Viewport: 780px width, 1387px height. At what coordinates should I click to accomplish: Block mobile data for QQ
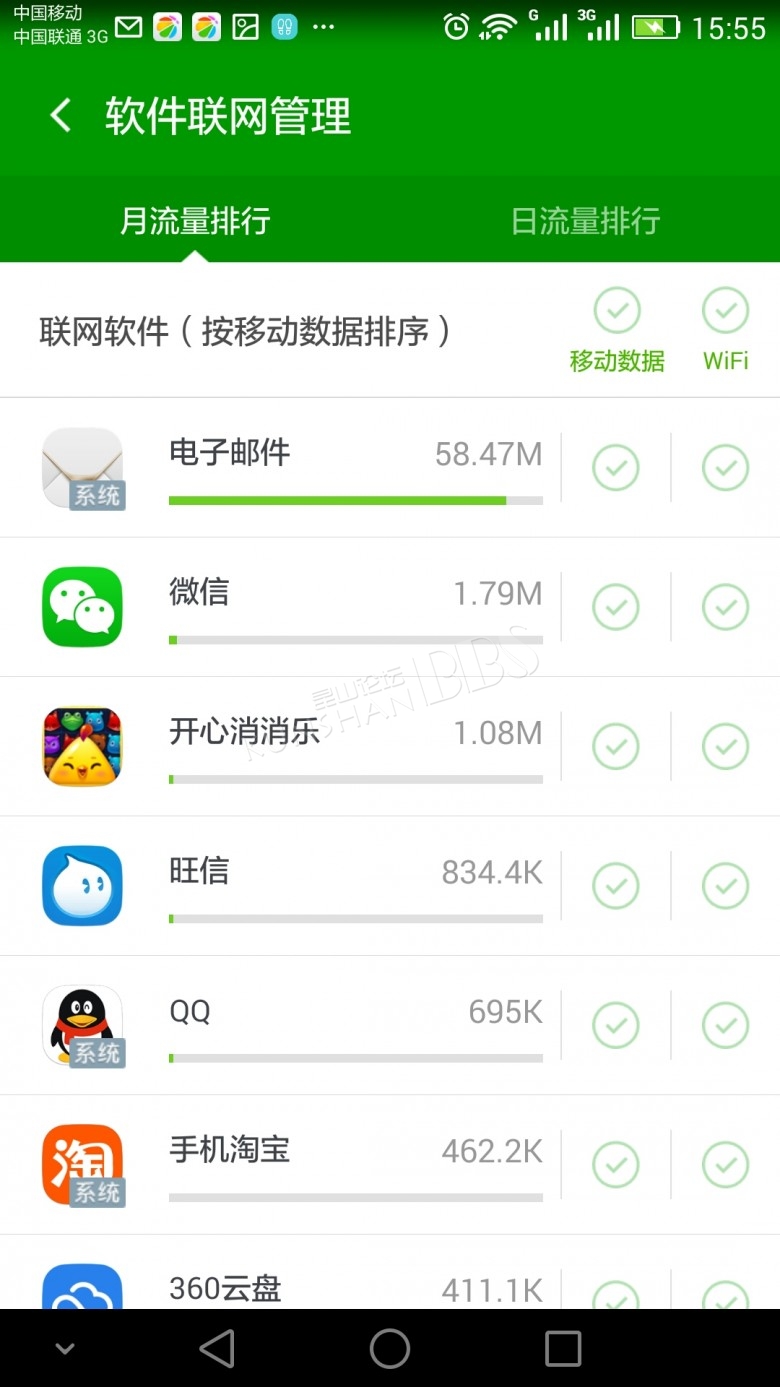coord(616,1025)
